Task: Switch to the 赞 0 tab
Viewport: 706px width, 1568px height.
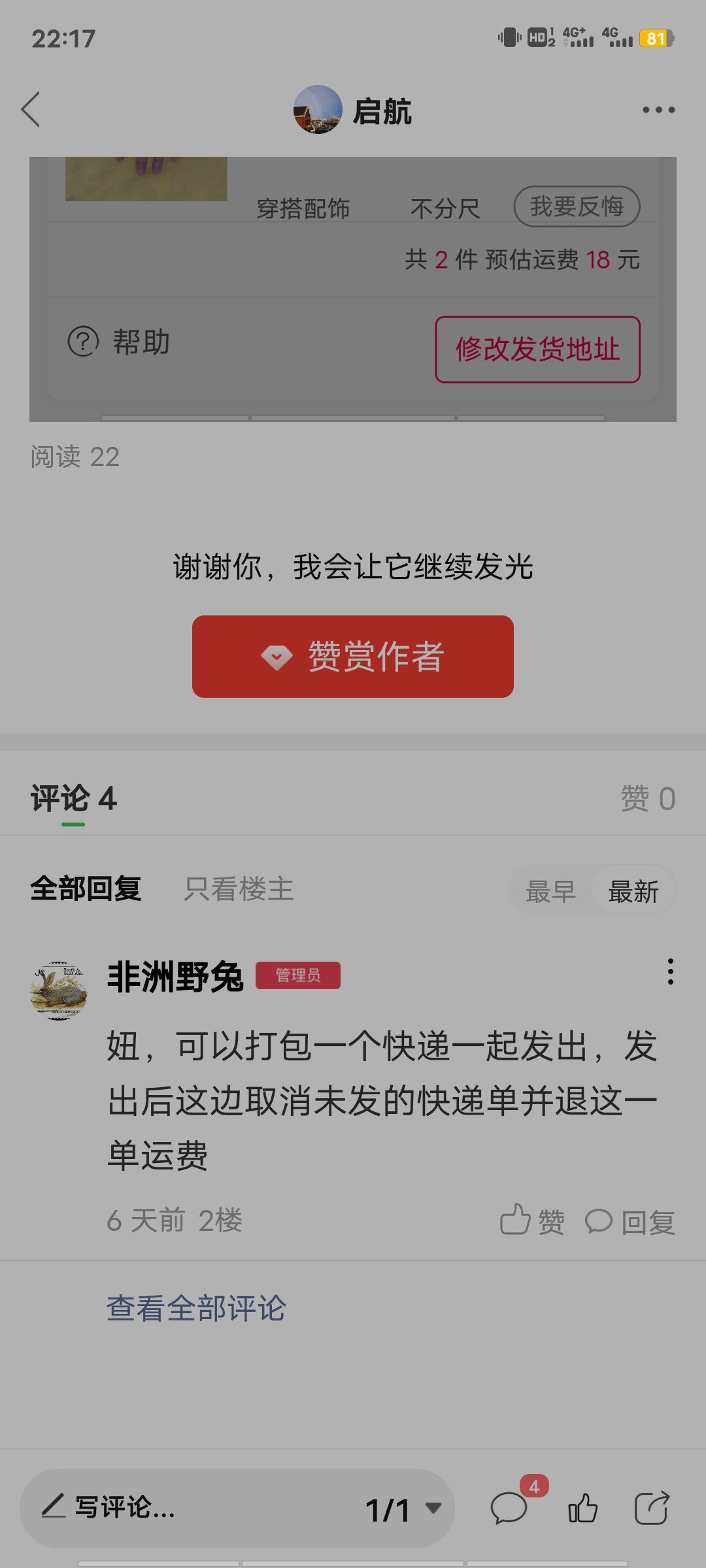Action: (x=648, y=798)
